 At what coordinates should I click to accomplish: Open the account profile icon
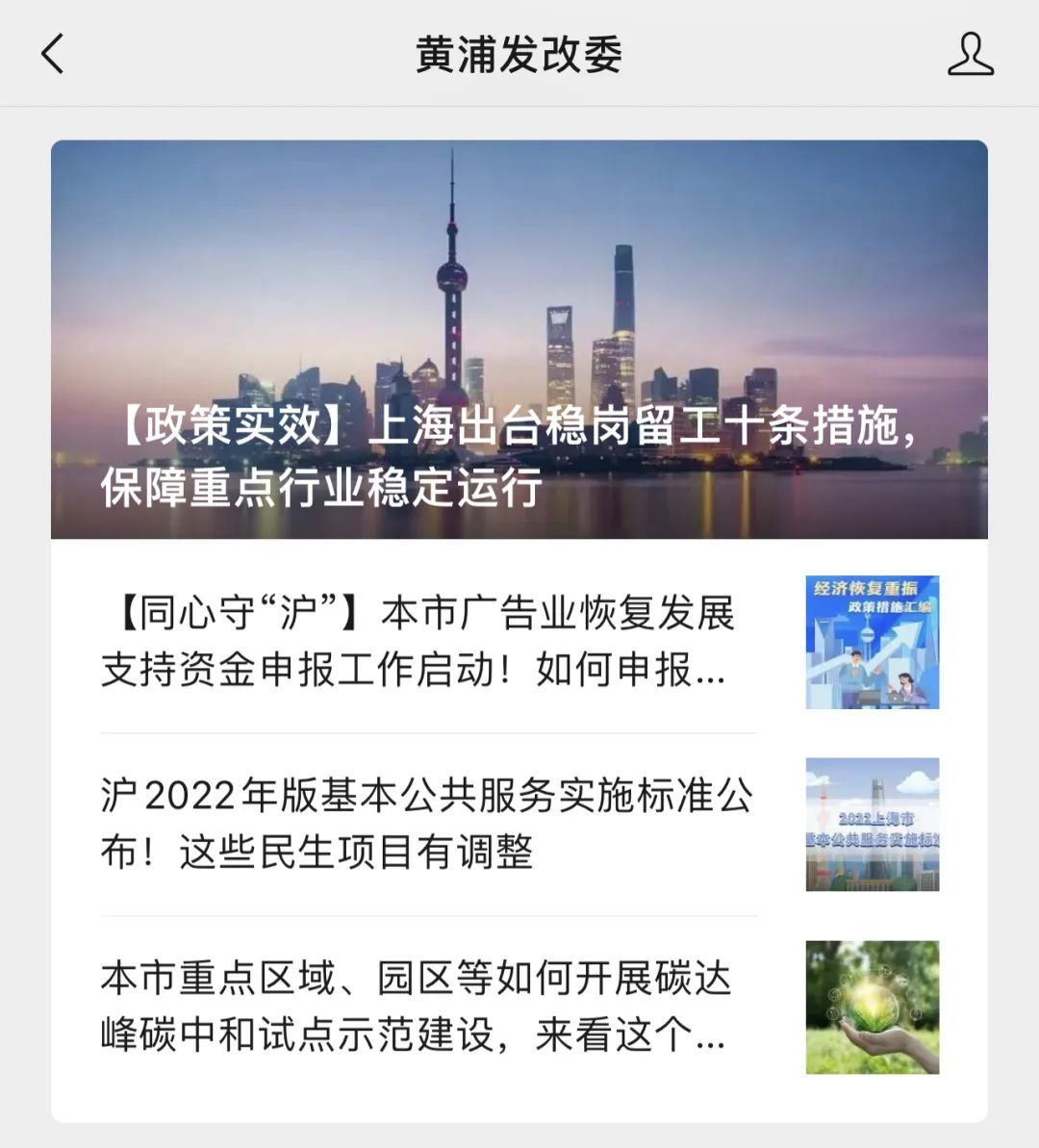tap(970, 54)
